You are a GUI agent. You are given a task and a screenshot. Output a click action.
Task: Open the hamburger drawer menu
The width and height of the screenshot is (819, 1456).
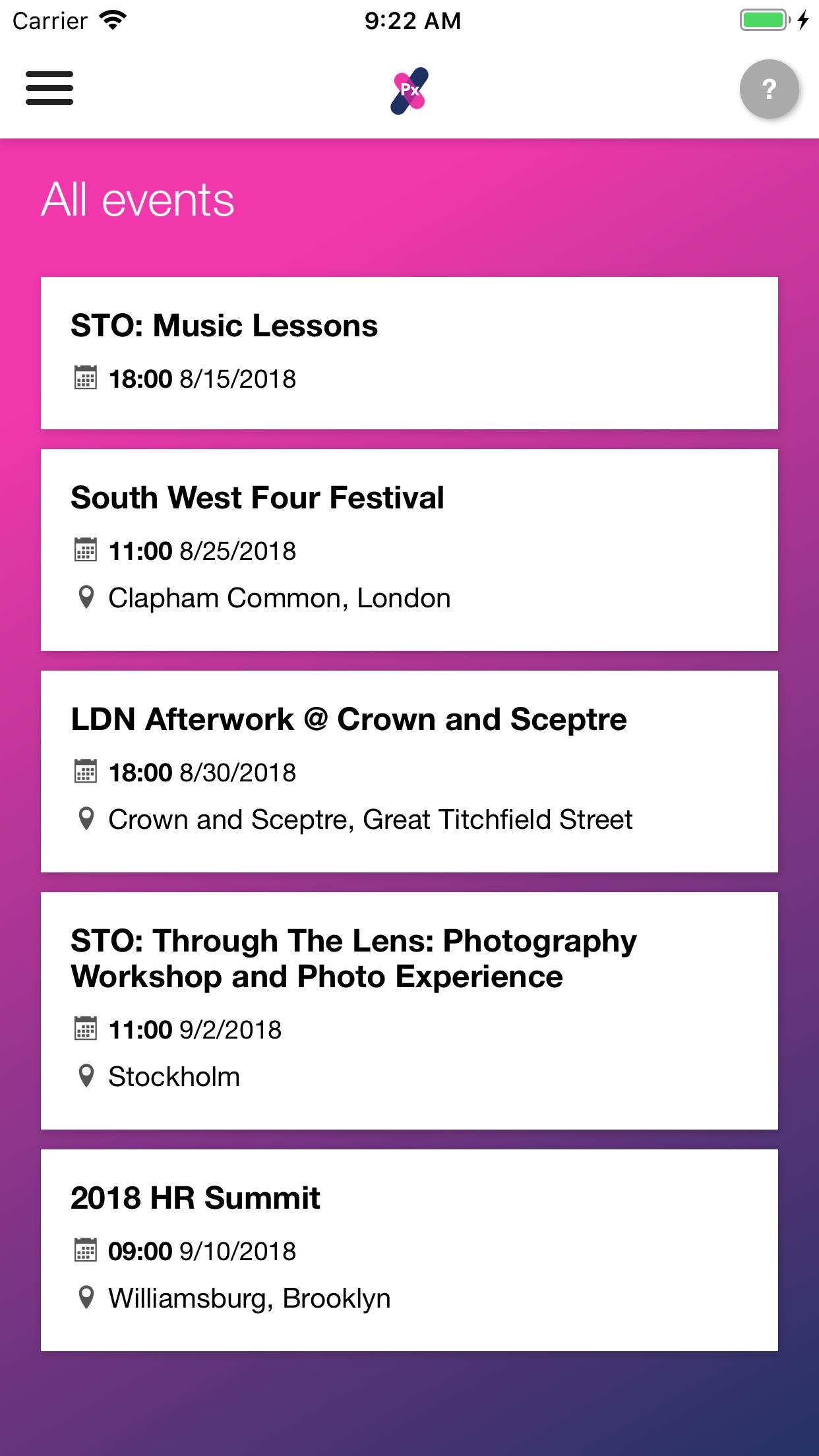pyautogui.click(x=49, y=88)
